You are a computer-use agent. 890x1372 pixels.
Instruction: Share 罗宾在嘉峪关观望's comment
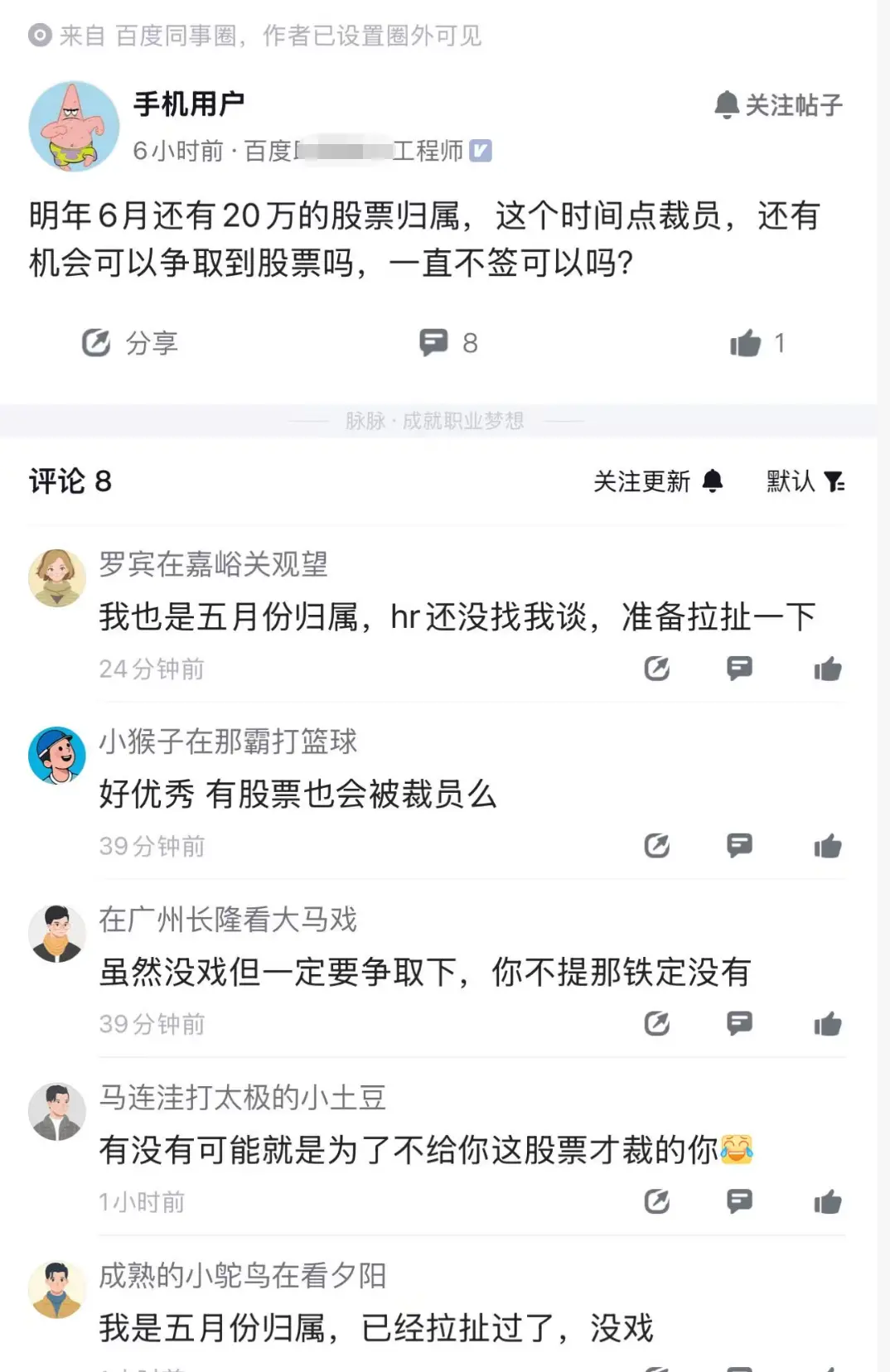pyautogui.click(x=657, y=668)
